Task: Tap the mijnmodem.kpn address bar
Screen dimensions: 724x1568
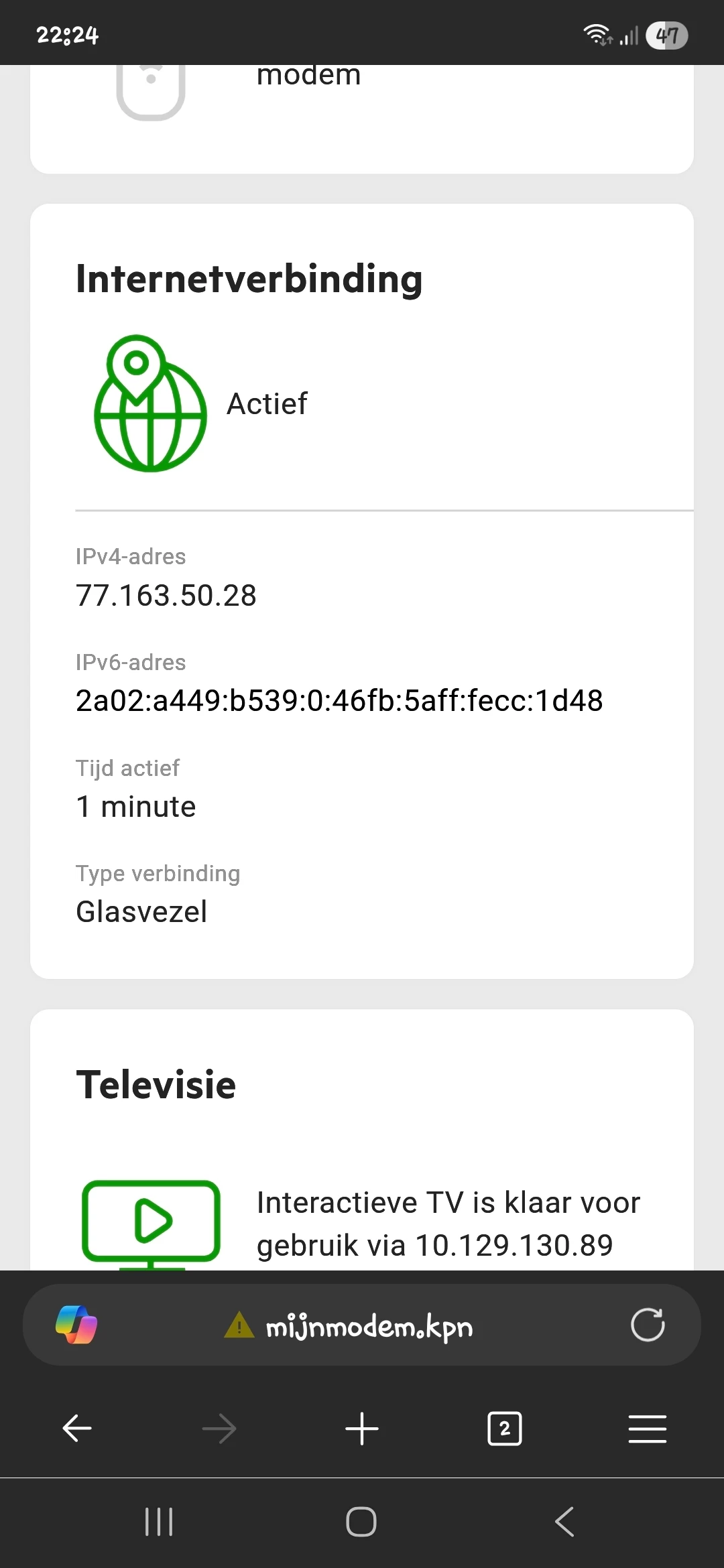Action: click(x=369, y=1326)
